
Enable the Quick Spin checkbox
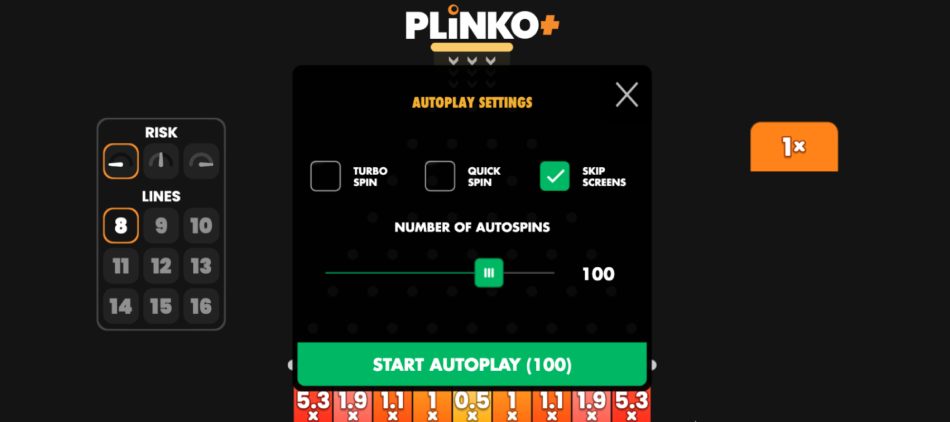click(x=440, y=176)
